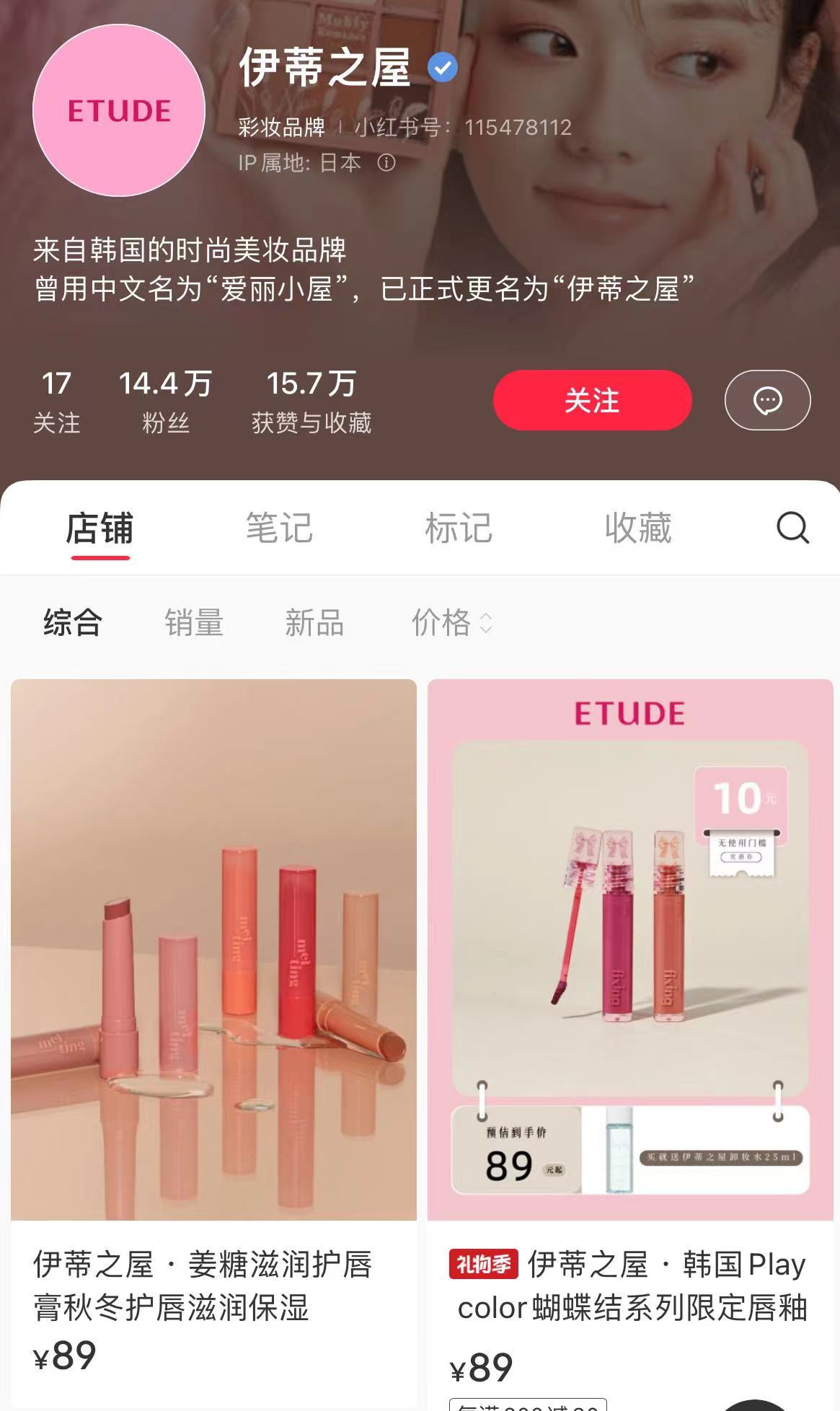Switch to the 笔记 tab

[279, 528]
